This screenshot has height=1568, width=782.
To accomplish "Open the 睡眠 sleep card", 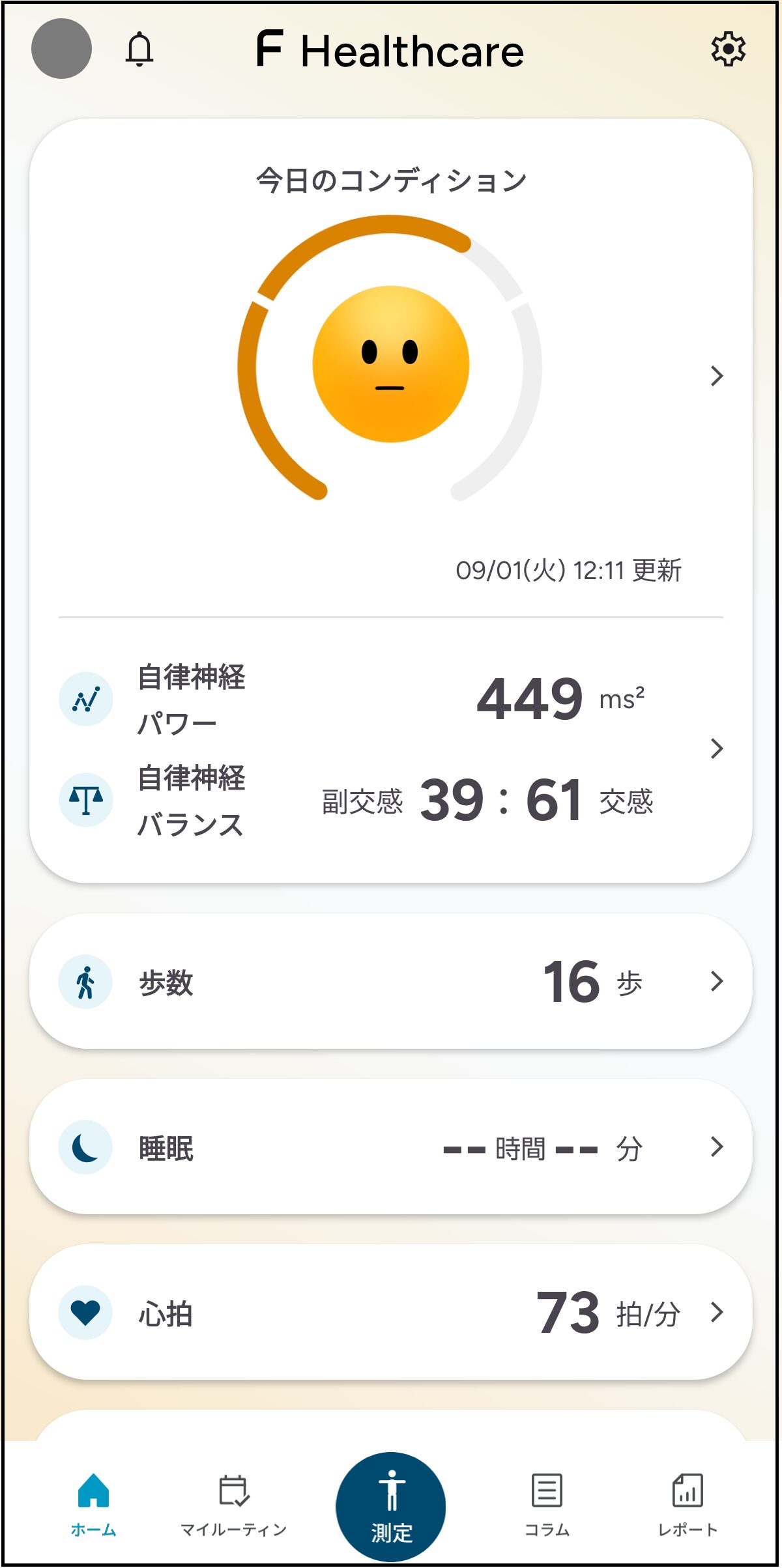I will point(391,1147).
